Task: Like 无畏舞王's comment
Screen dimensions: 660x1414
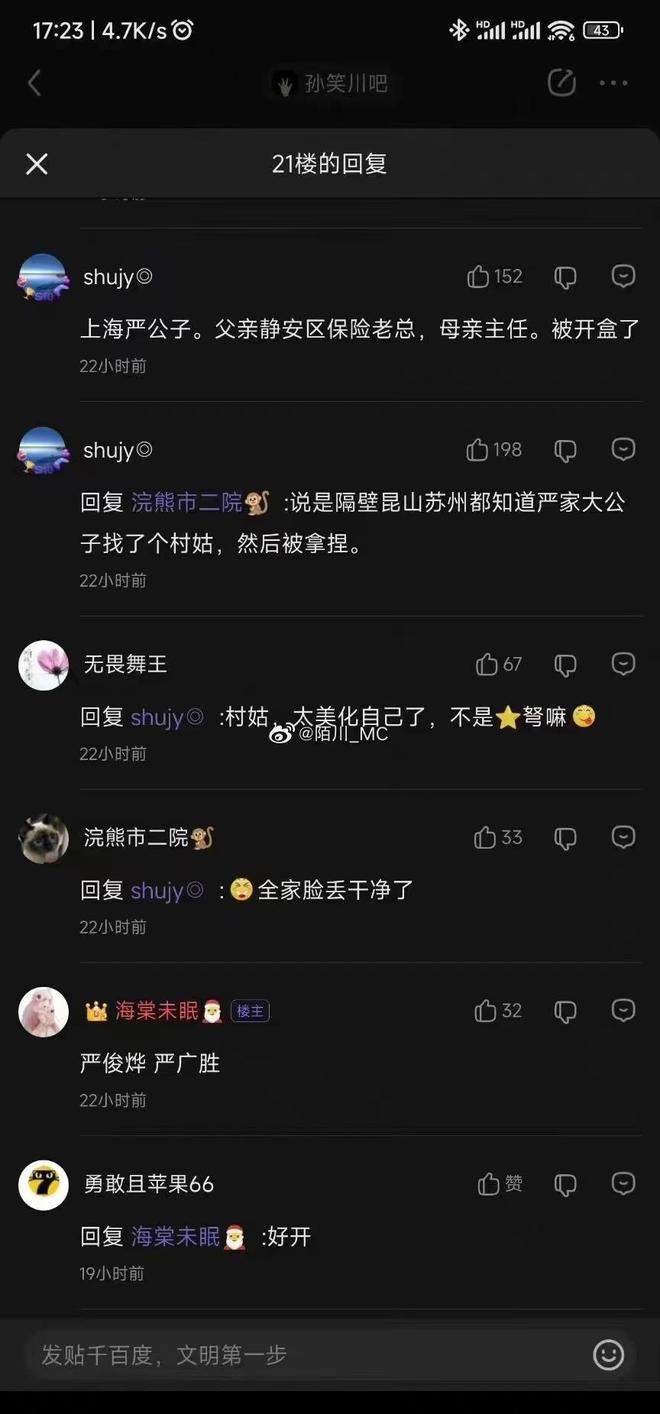Action: pos(488,664)
